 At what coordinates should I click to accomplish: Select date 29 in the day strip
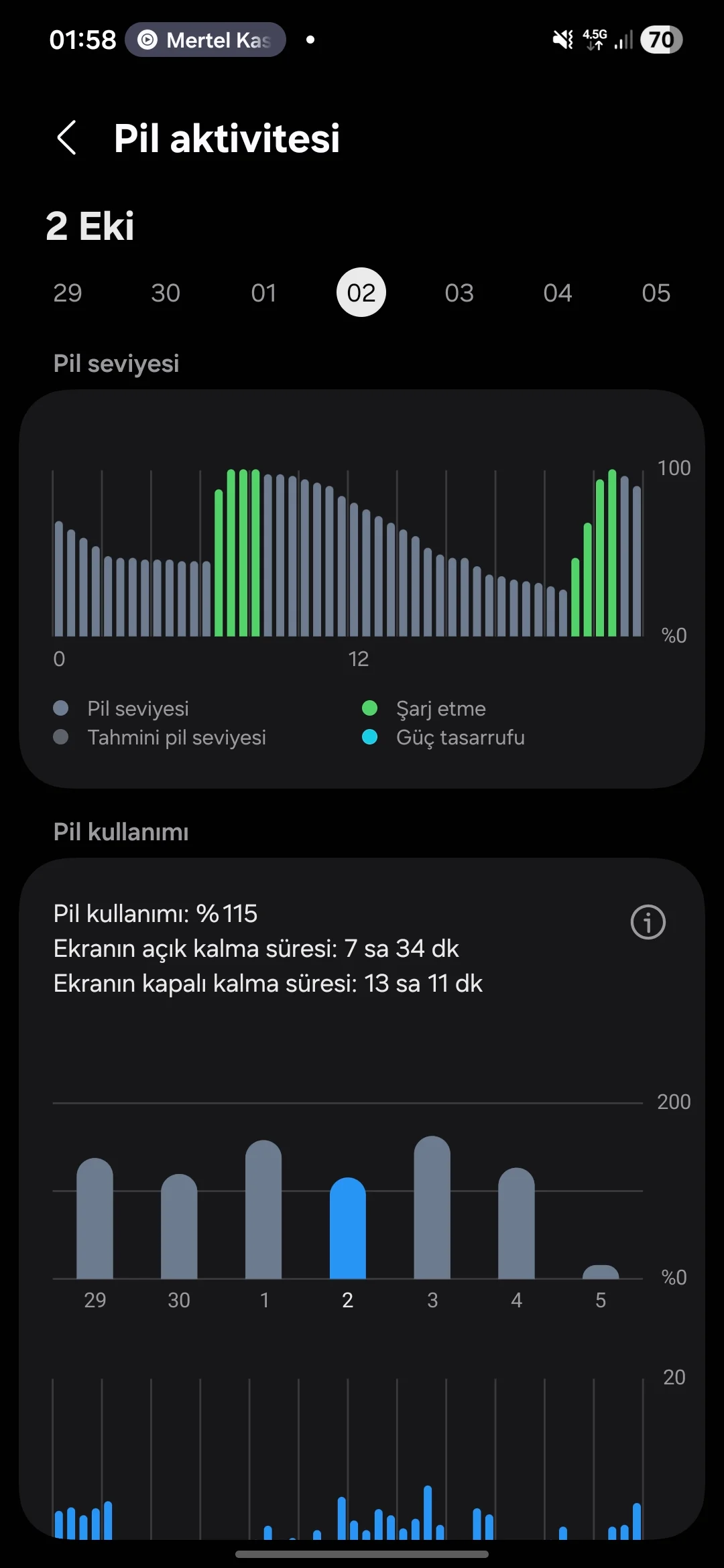pos(68,293)
